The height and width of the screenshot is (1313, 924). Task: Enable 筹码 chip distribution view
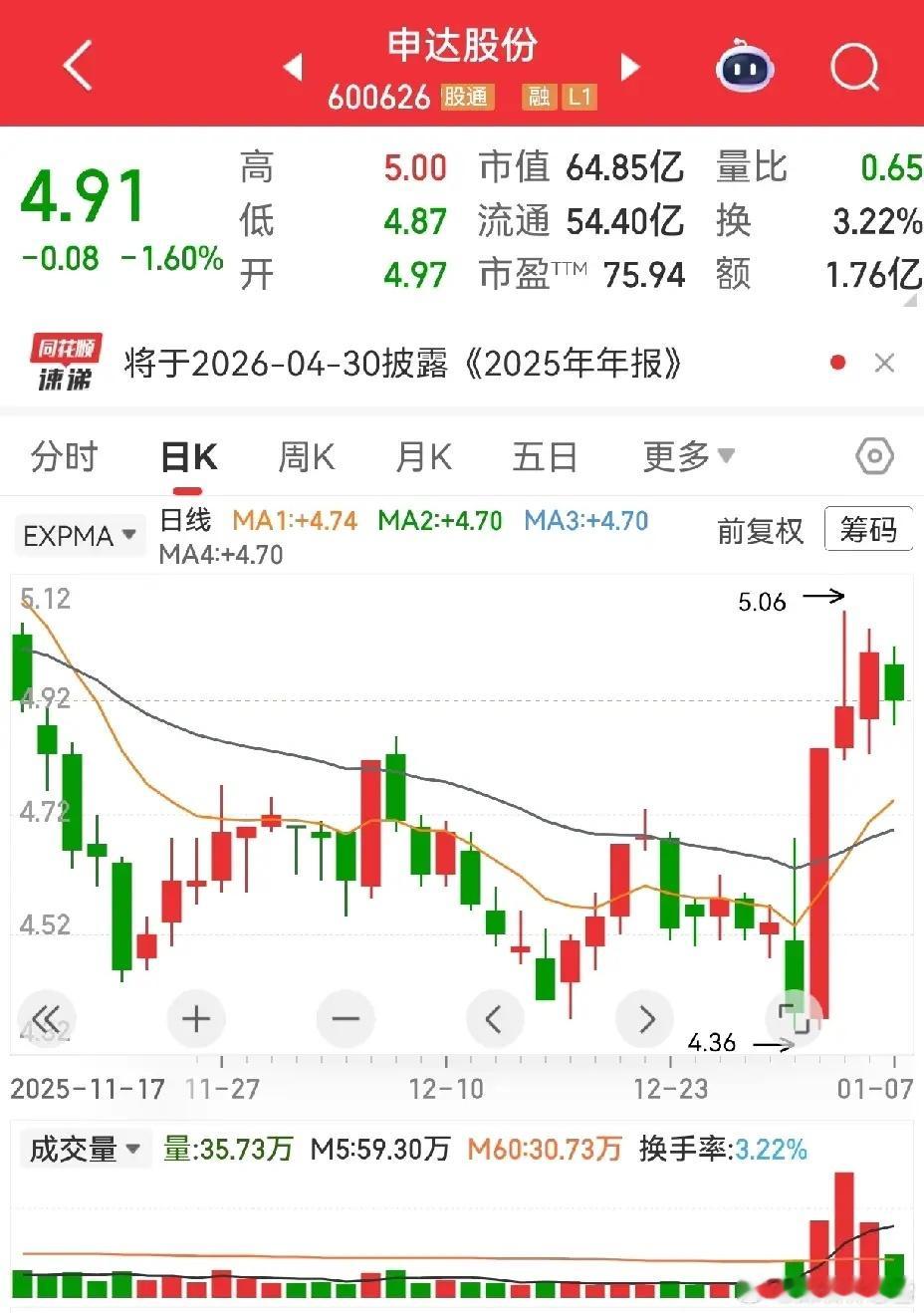[x=868, y=529]
